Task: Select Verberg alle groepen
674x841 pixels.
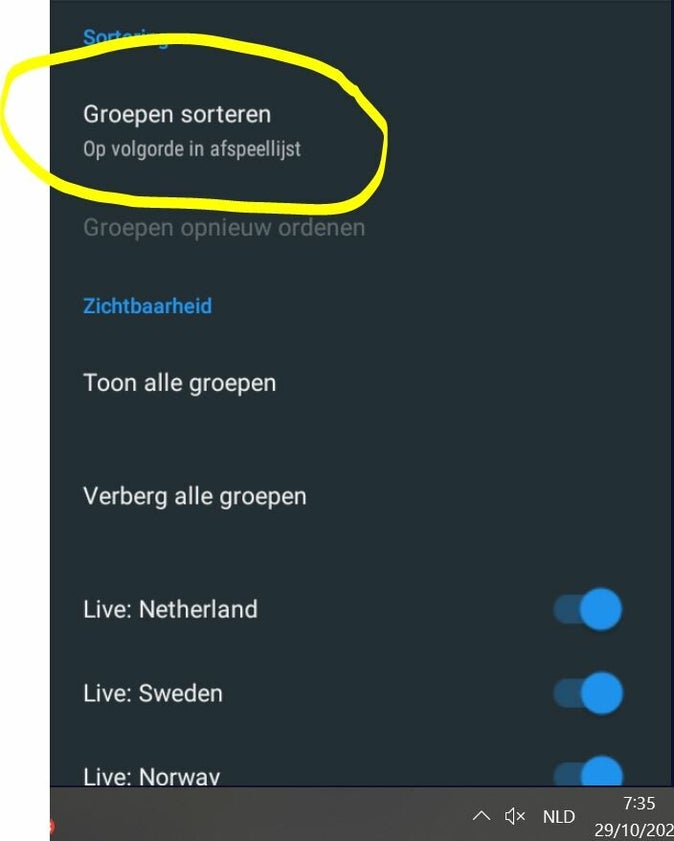Action: (194, 496)
